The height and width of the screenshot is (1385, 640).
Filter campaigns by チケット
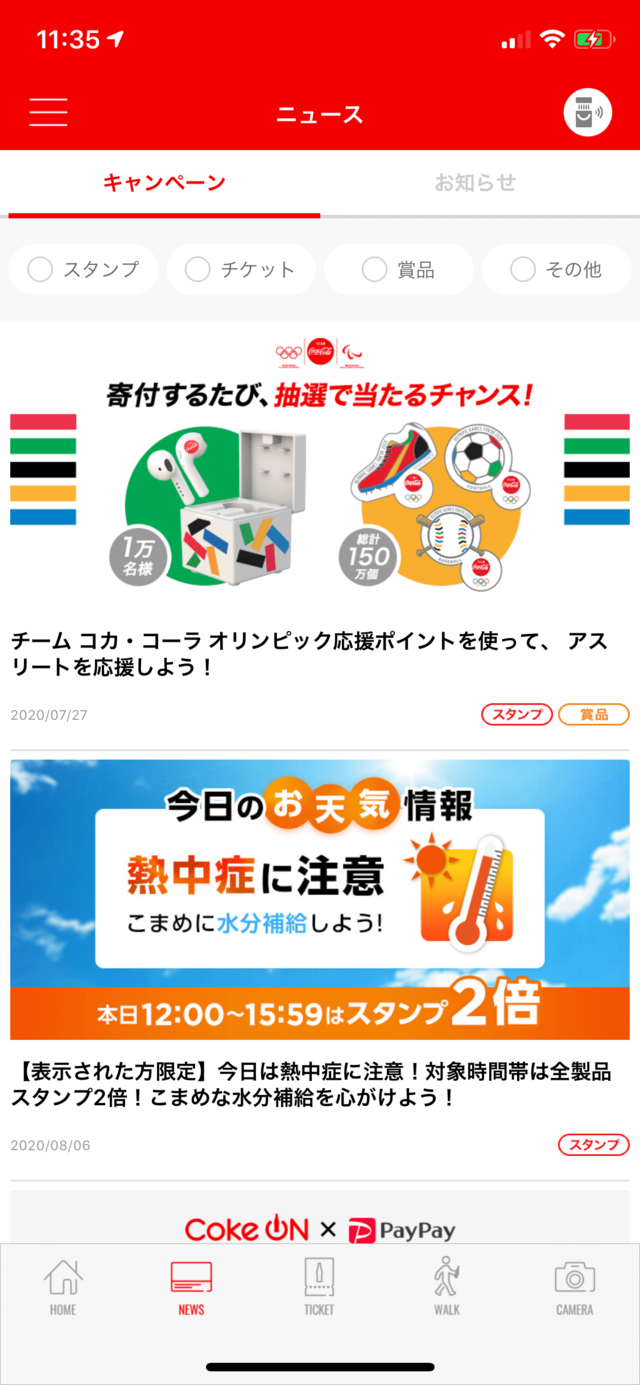click(241, 269)
